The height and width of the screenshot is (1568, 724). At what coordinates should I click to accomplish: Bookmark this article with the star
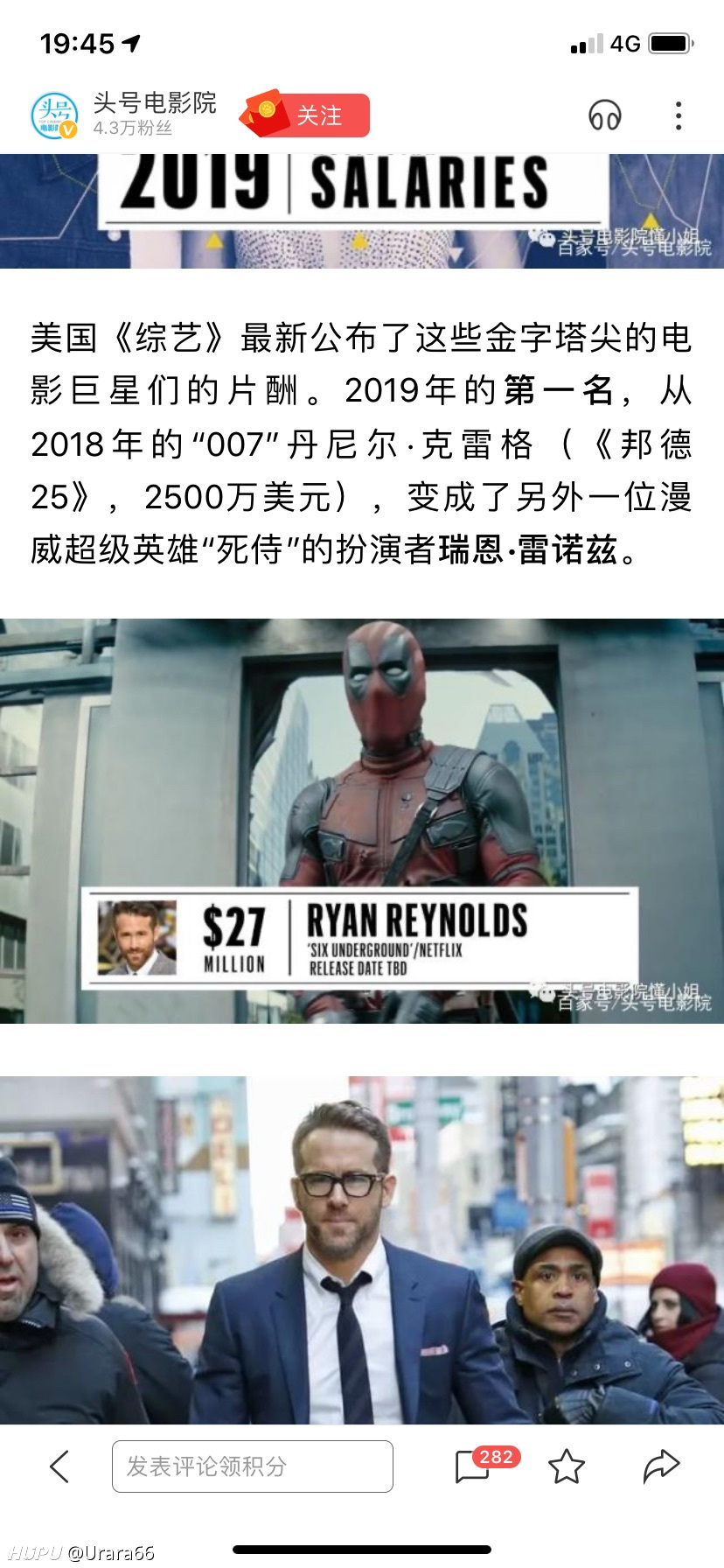tap(566, 1466)
